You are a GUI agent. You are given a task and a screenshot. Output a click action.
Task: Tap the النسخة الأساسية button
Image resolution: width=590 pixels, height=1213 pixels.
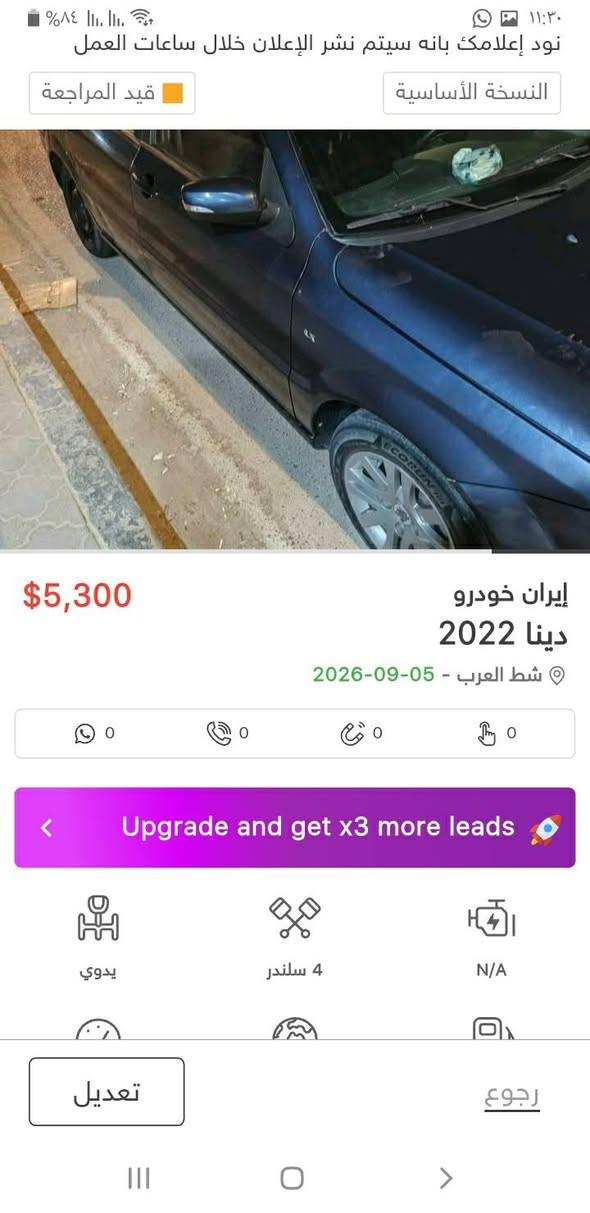[472, 93]
